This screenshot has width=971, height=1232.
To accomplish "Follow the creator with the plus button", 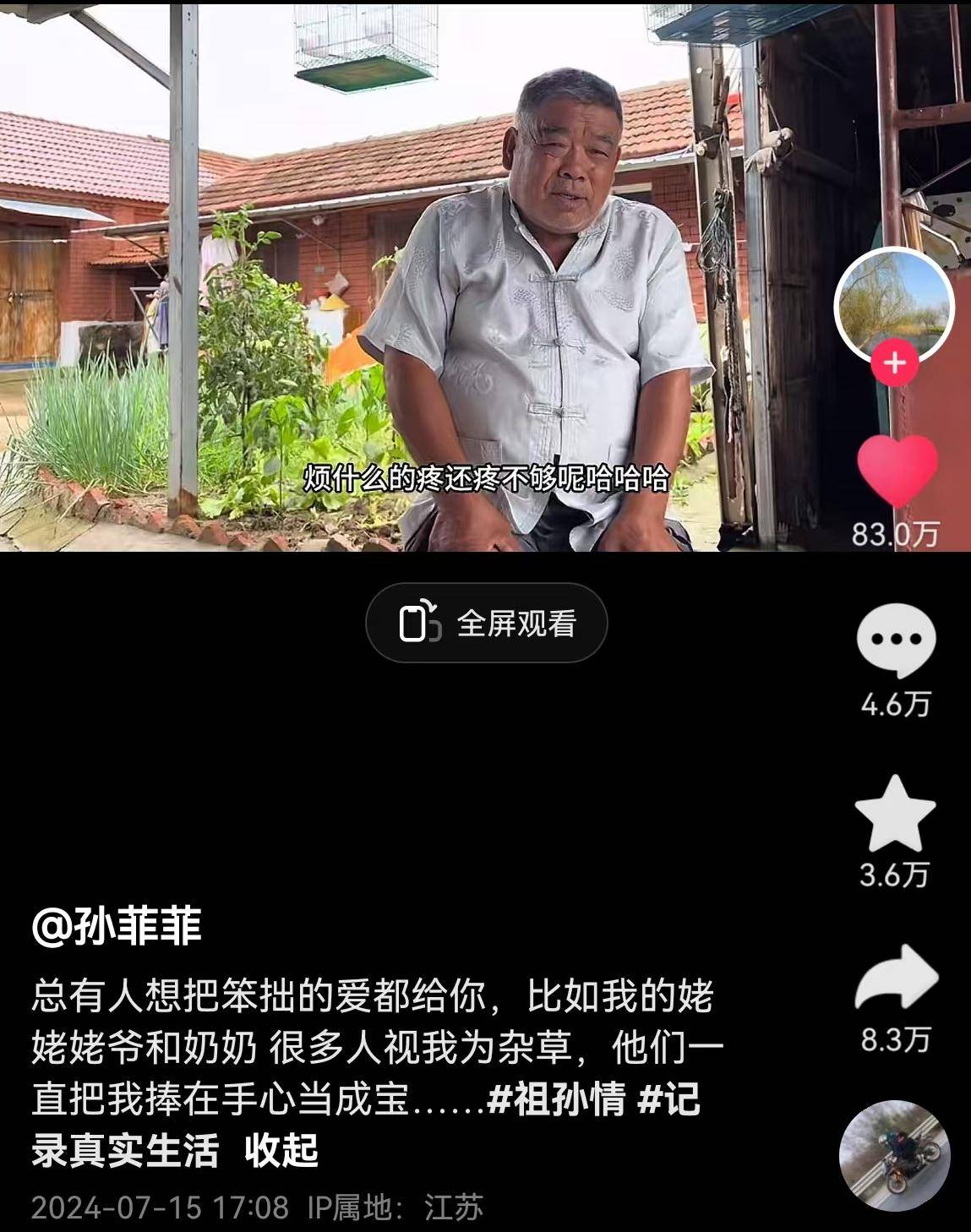I will coord(894,363).
